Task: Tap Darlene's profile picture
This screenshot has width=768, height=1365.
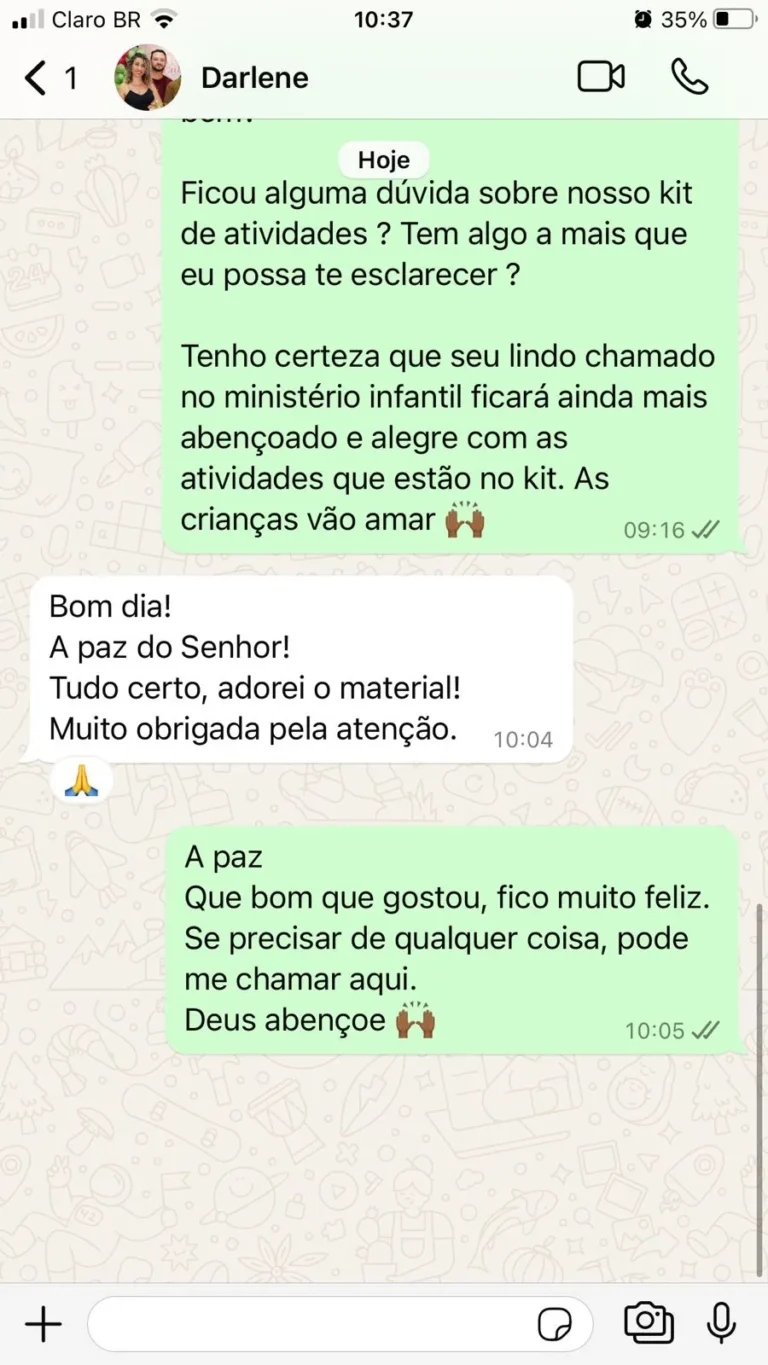Action: (x=148, y=78)
